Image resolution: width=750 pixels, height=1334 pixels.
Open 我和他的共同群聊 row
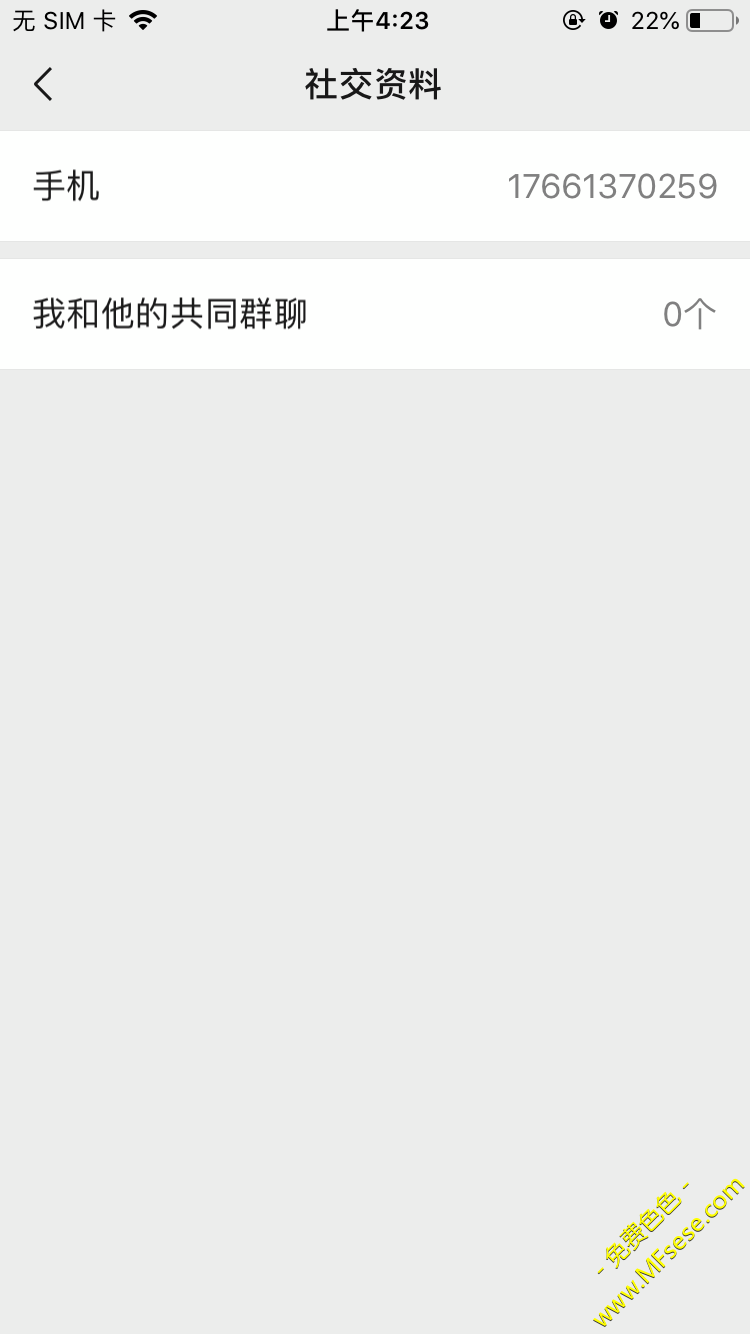tap(375, 315)
